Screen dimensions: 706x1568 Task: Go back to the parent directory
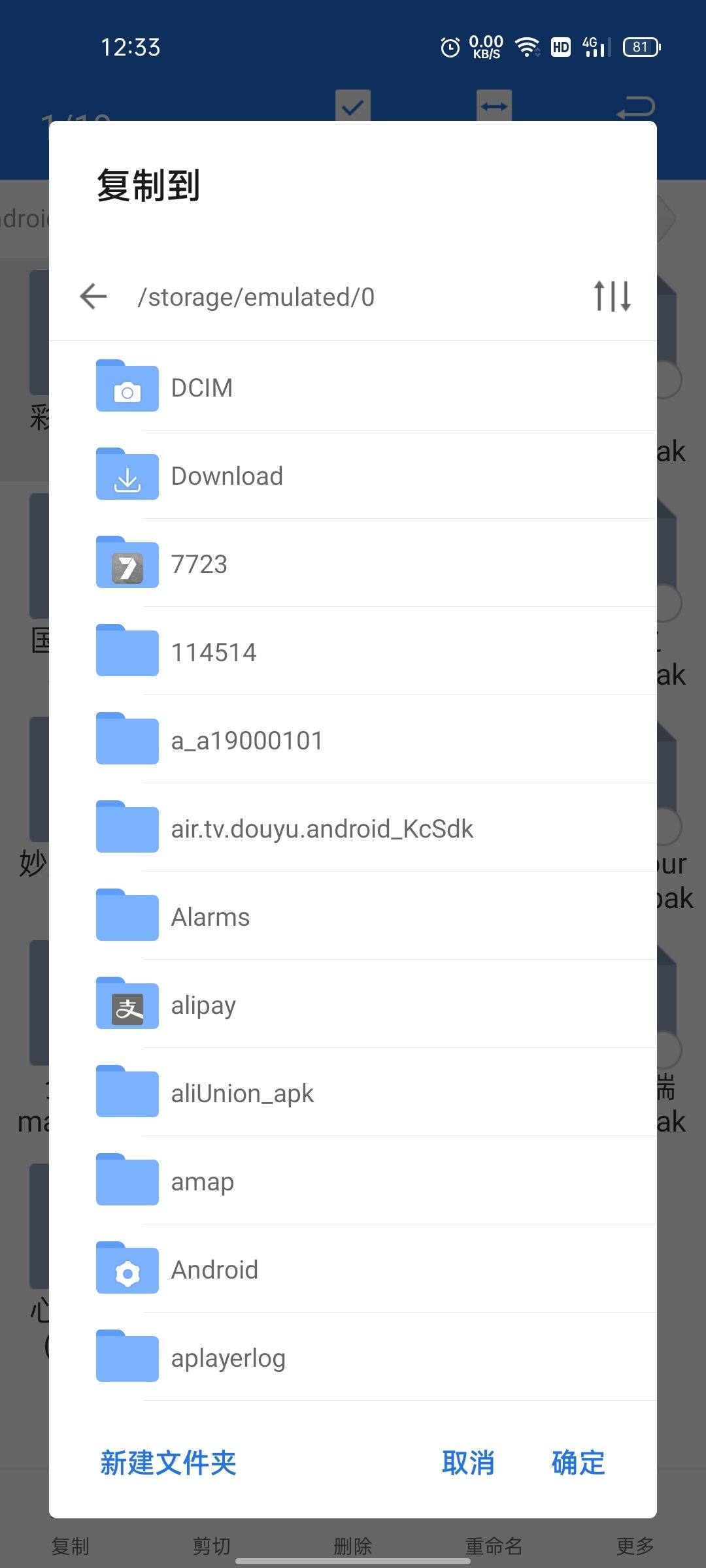click(x=93, y=297)
